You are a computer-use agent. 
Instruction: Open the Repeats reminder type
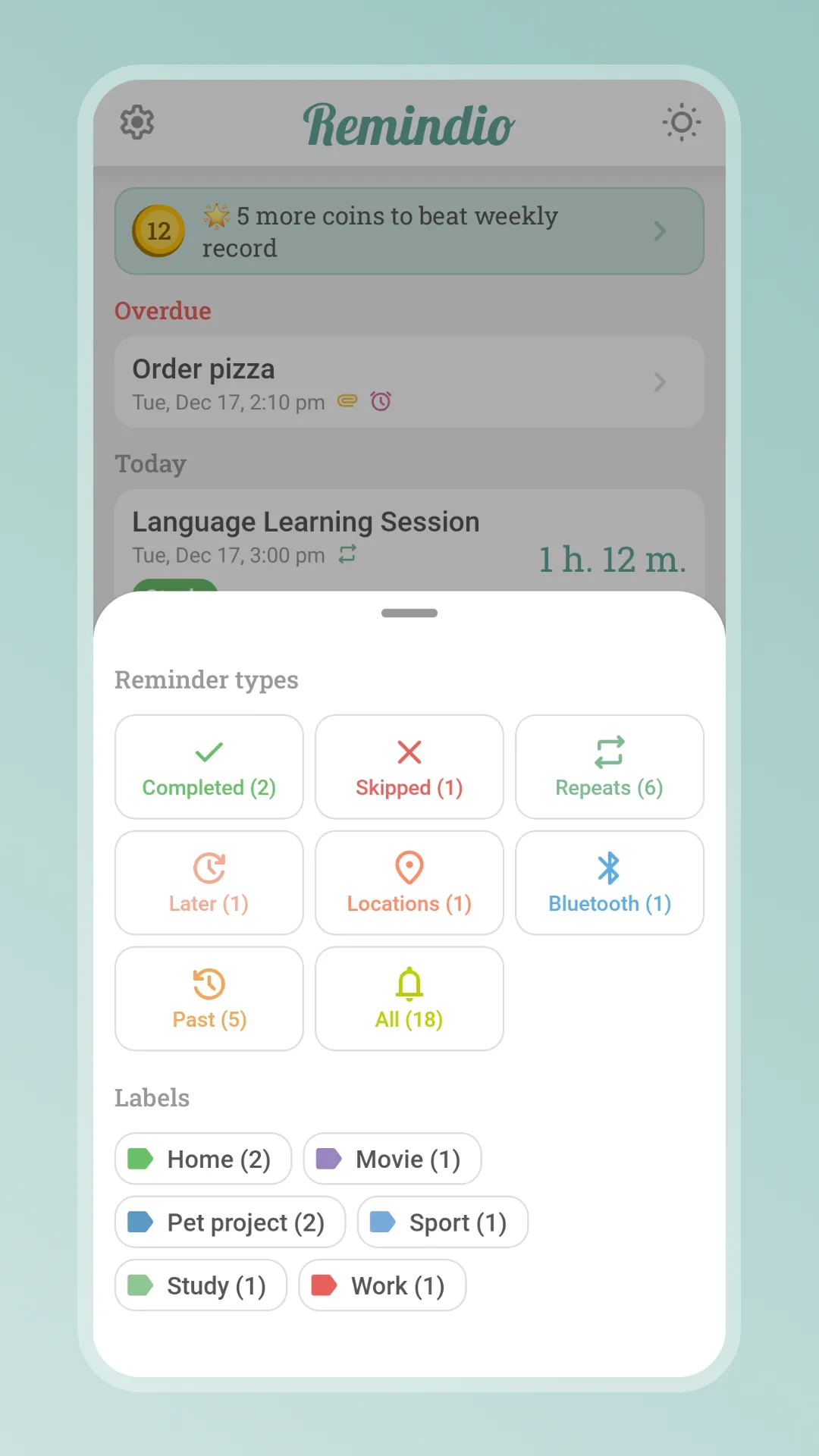[x=609, y=767]
